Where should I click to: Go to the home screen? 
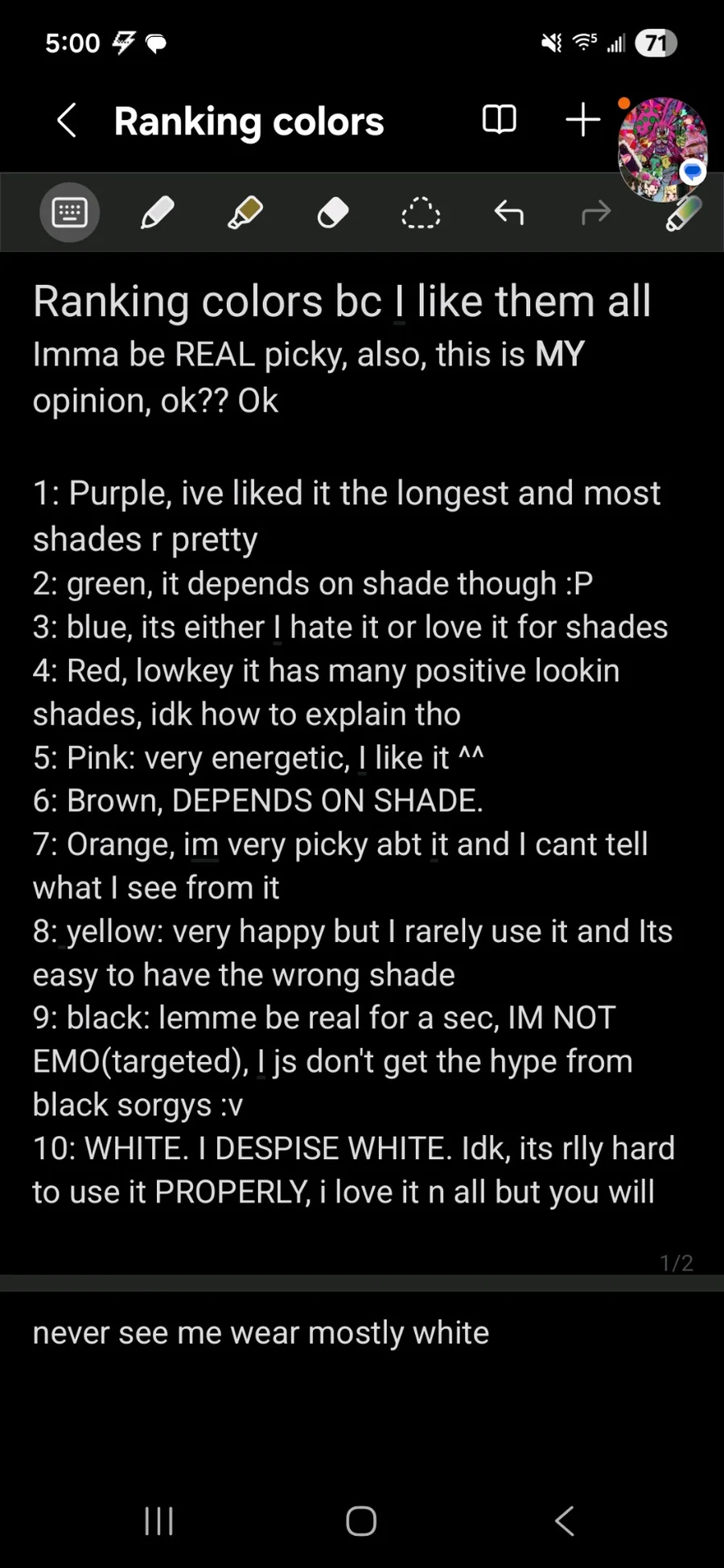(361, 1521)
